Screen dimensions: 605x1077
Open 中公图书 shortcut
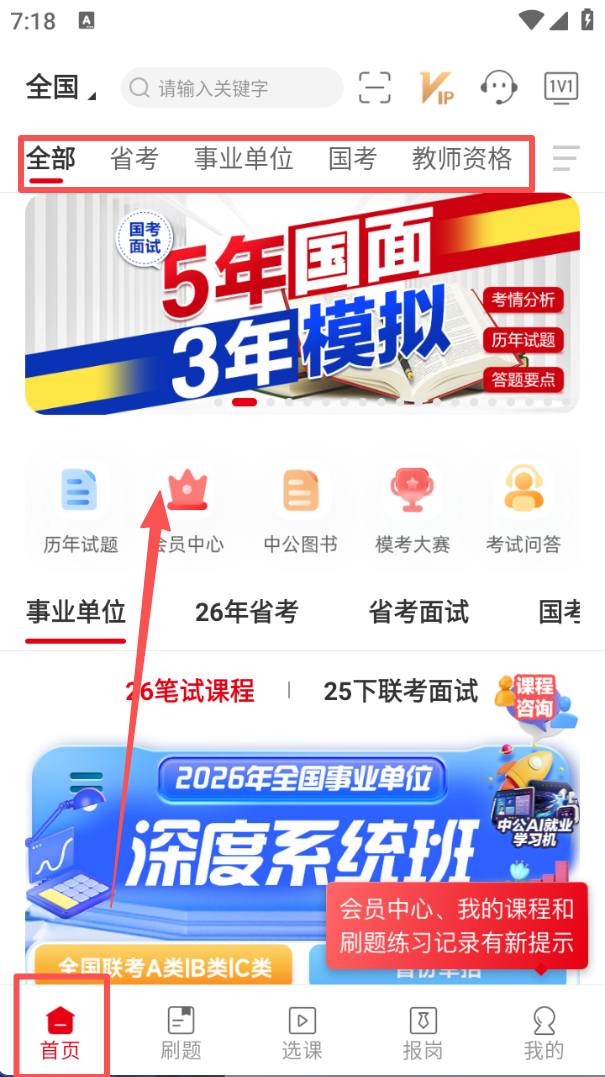point(300,508)
